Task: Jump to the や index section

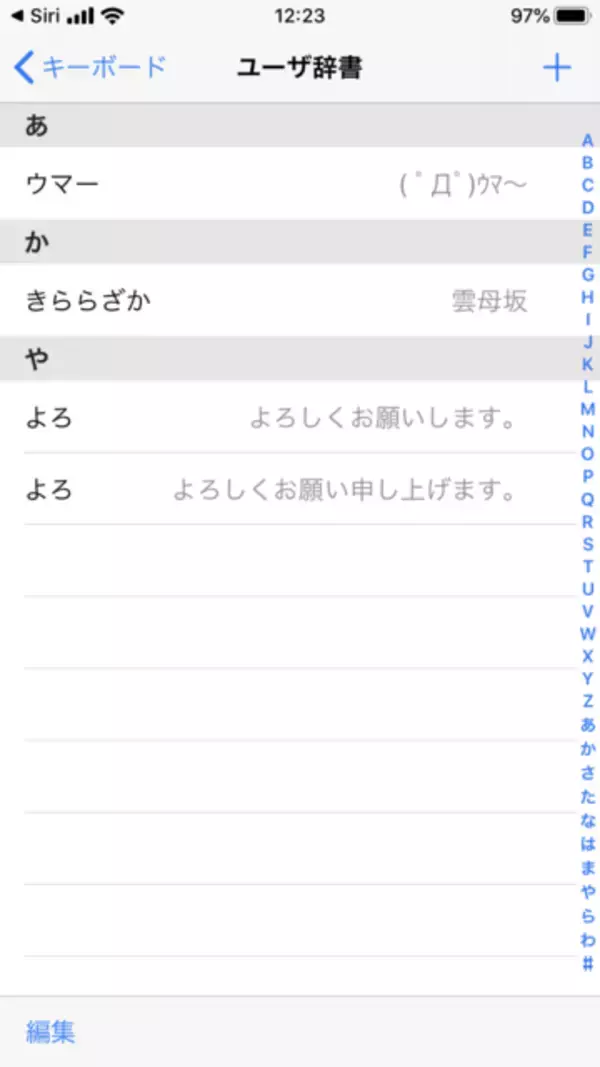Action: tap(588, 892)
